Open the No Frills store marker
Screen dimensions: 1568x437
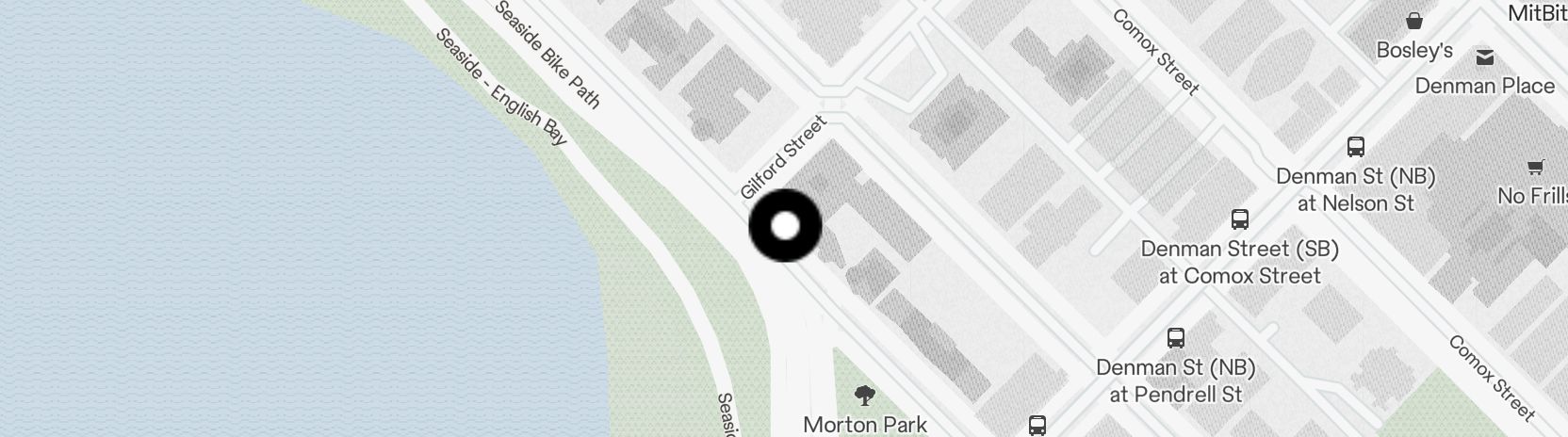click(x=1535, y=168)
